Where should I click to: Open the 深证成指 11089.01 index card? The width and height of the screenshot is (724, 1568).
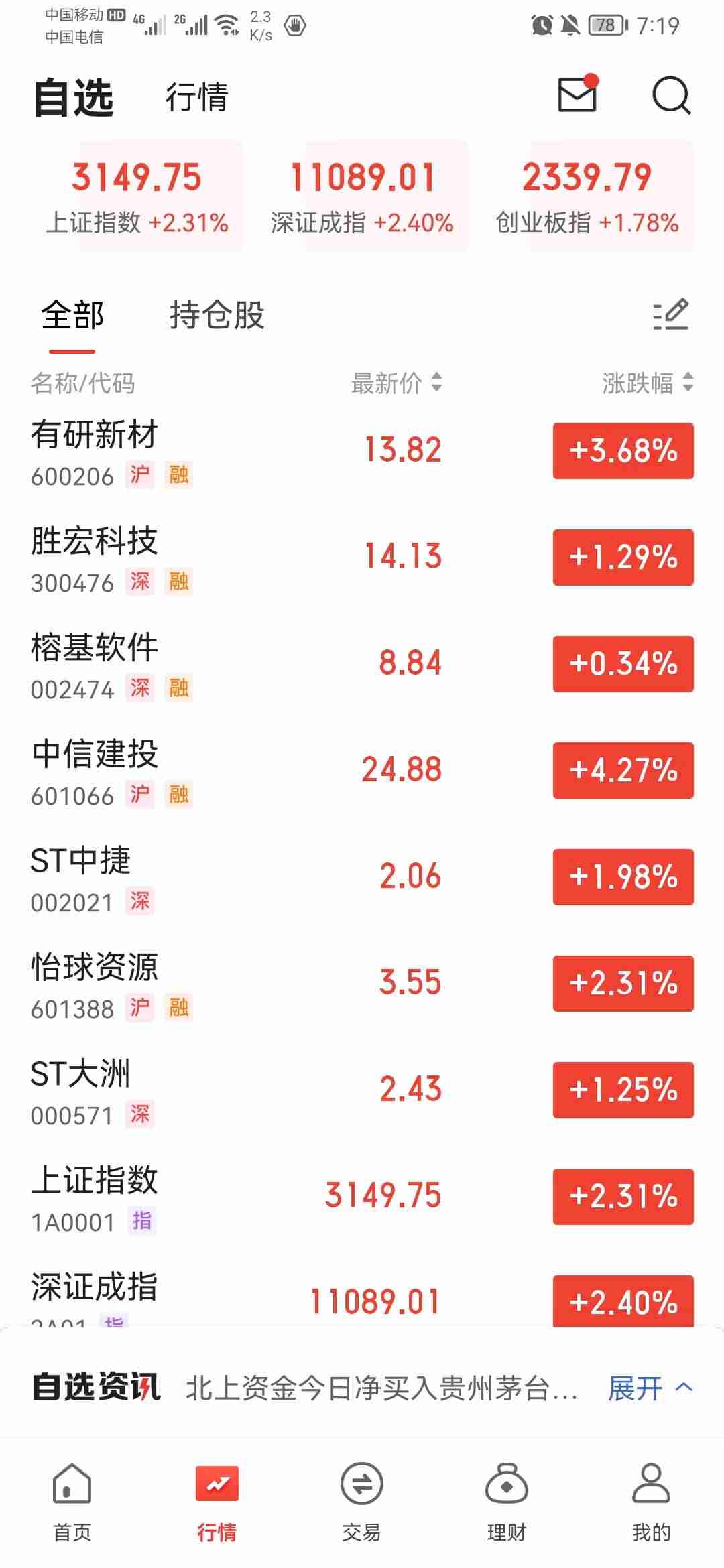[x=362, y=196]
